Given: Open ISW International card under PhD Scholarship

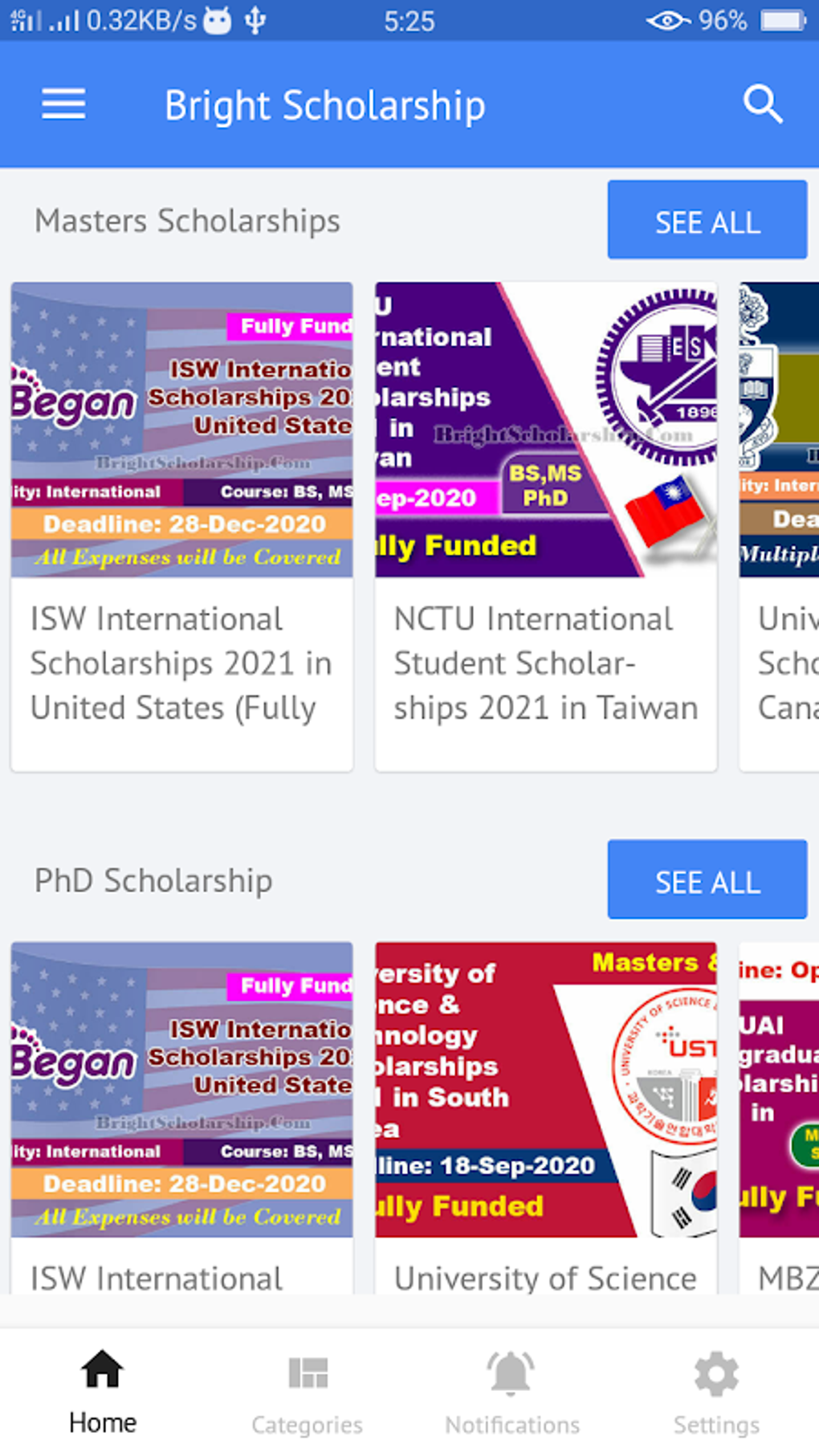Looking at the screenshot, I should point(182,1116).
